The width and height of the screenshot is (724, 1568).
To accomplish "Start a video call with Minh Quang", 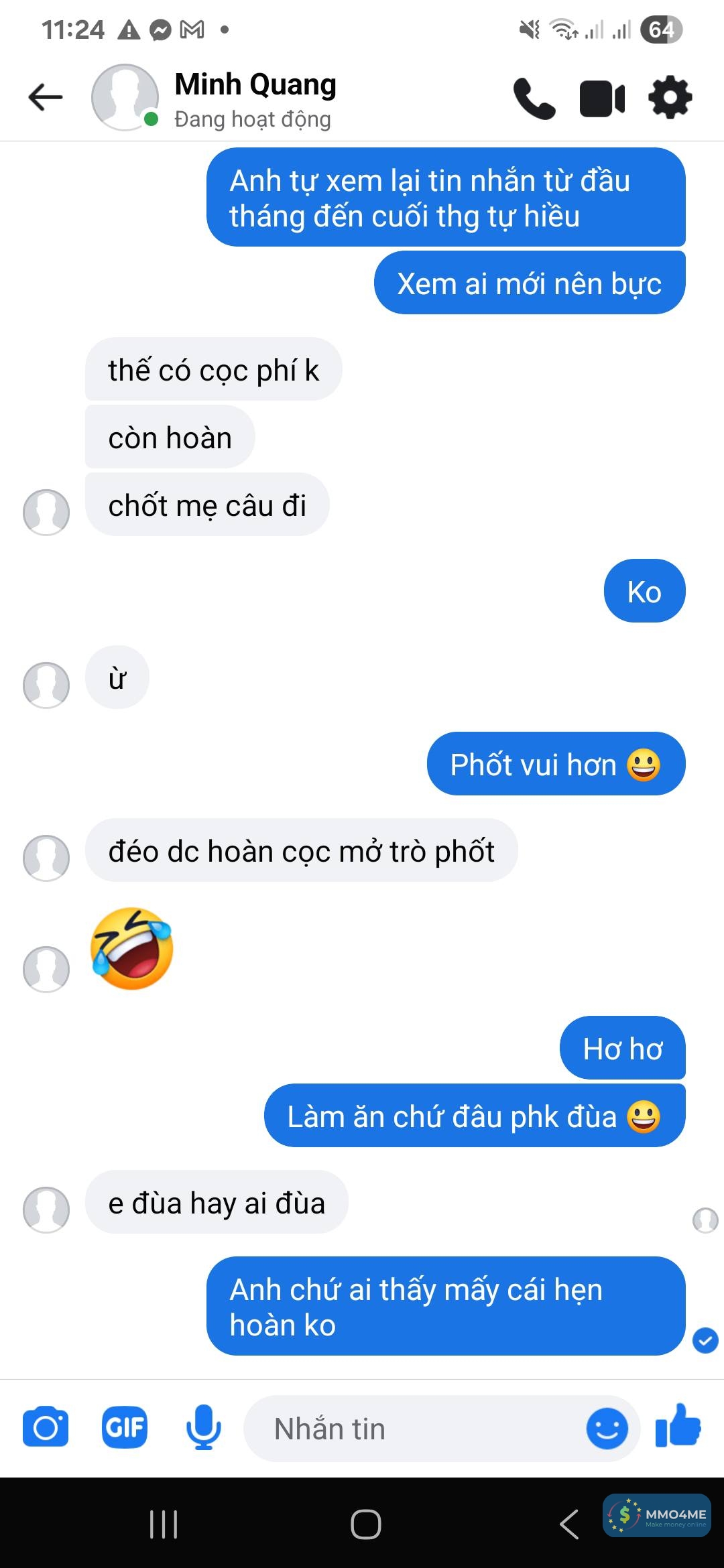I will [x=602, y=99].
